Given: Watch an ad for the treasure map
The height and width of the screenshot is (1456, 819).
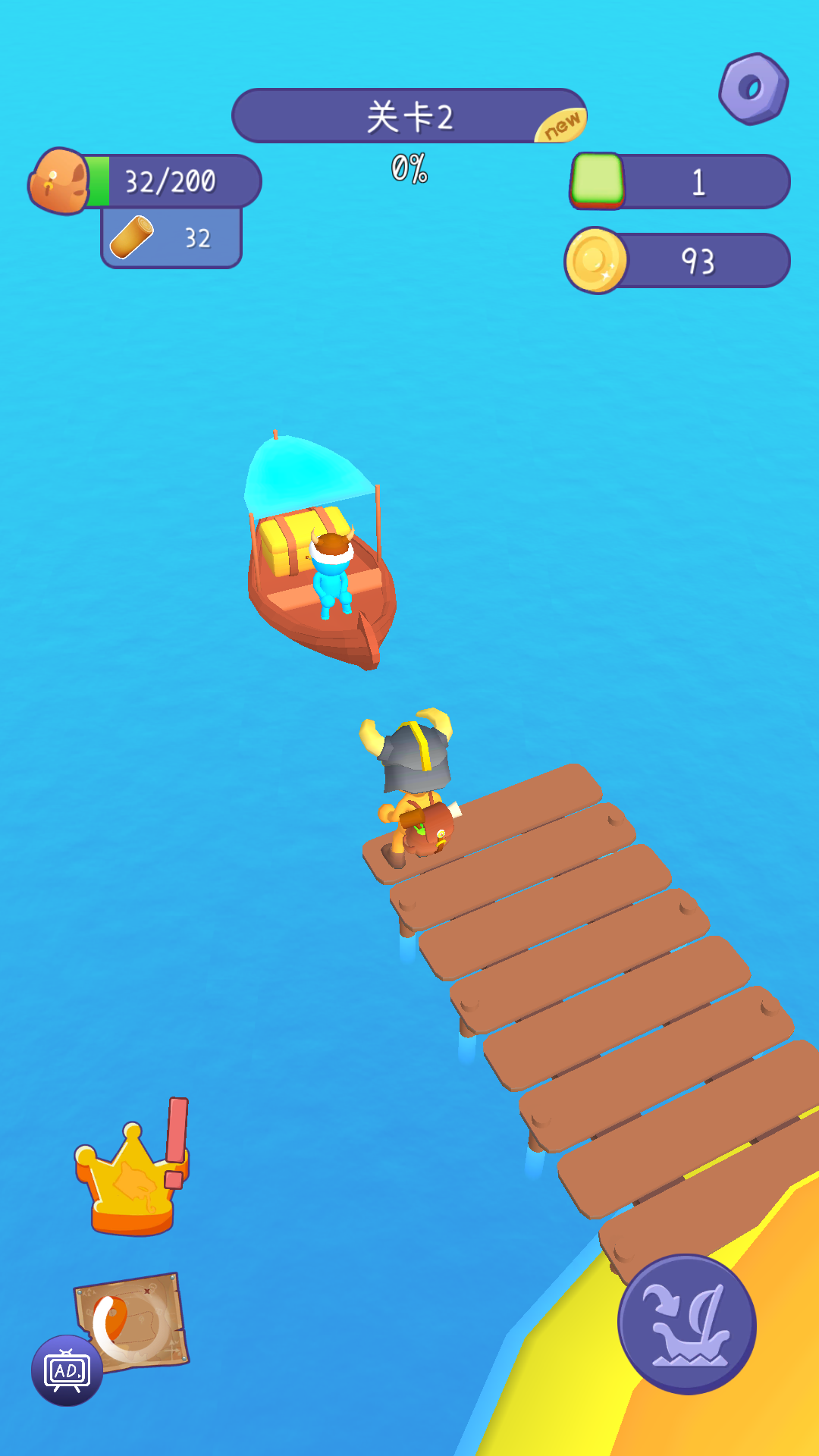Looking at the screenshot, I should click(x=67, y=1370).
